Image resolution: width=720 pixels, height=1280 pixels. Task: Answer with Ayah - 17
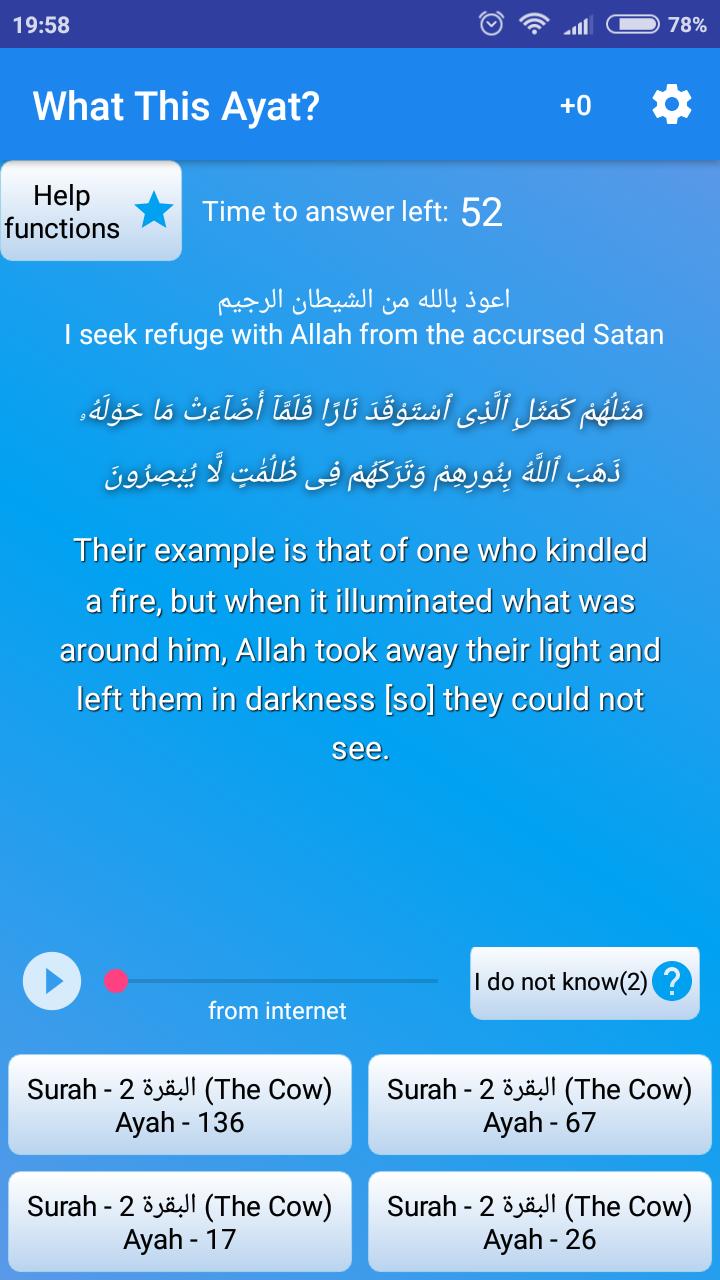click(180, 1222)
